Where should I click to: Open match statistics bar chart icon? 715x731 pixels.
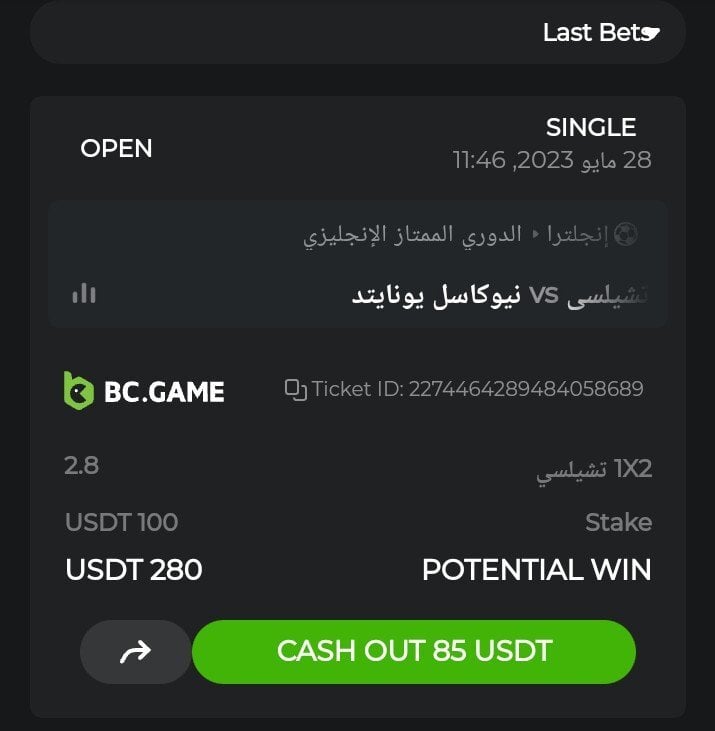coord(84,293)
